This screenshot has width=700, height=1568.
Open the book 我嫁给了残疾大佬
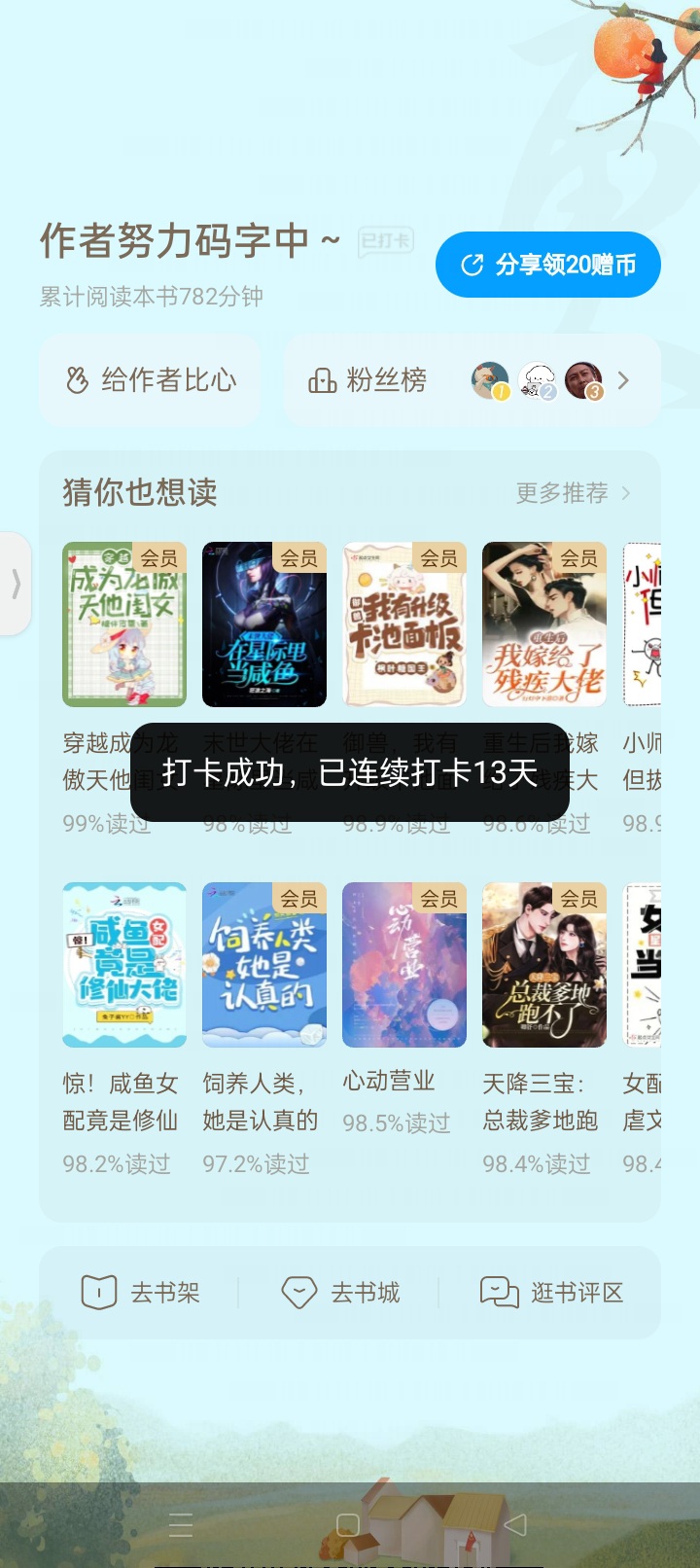(544, 624)
